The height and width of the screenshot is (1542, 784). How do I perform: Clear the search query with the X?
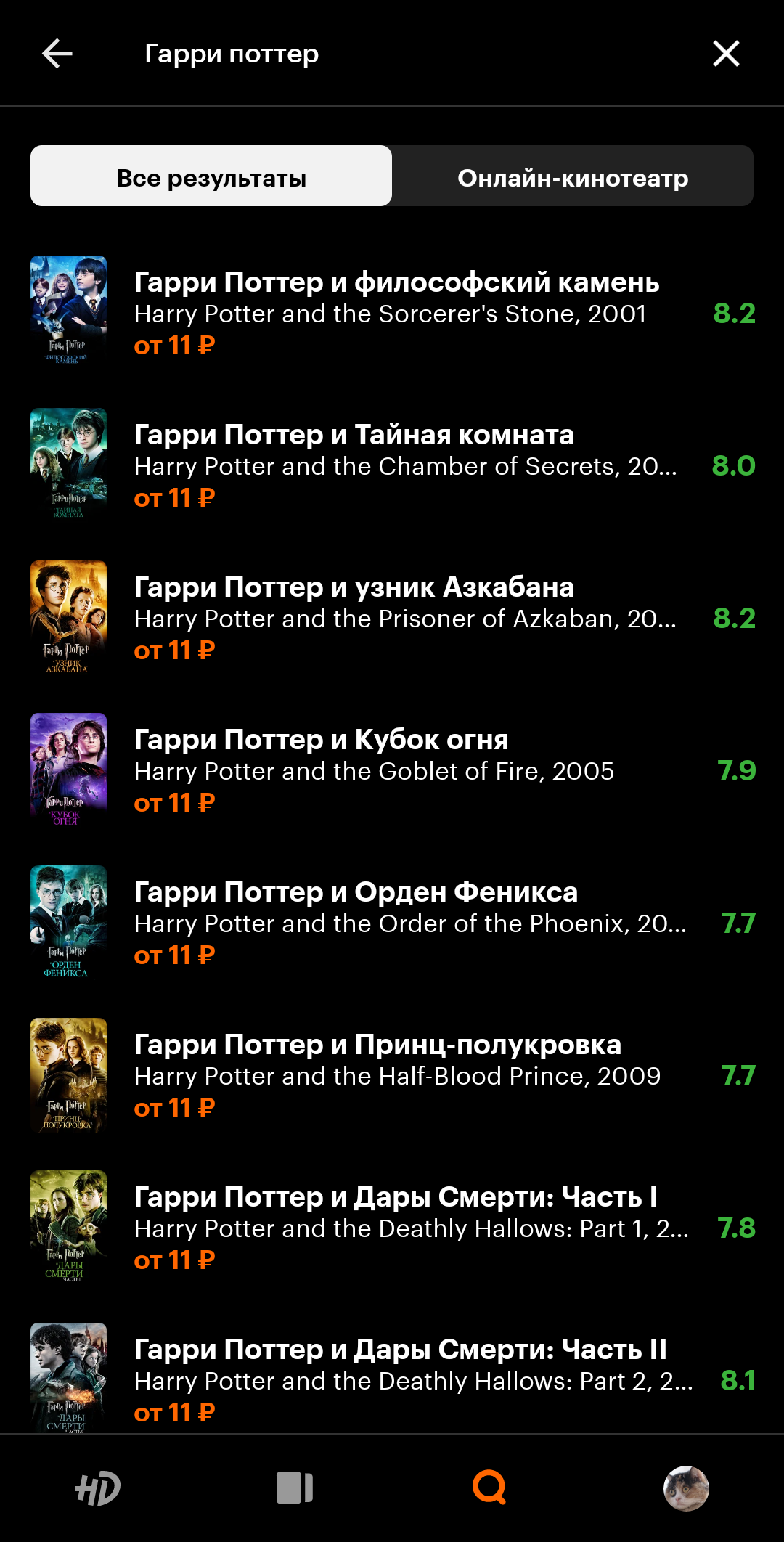(726, 54)
